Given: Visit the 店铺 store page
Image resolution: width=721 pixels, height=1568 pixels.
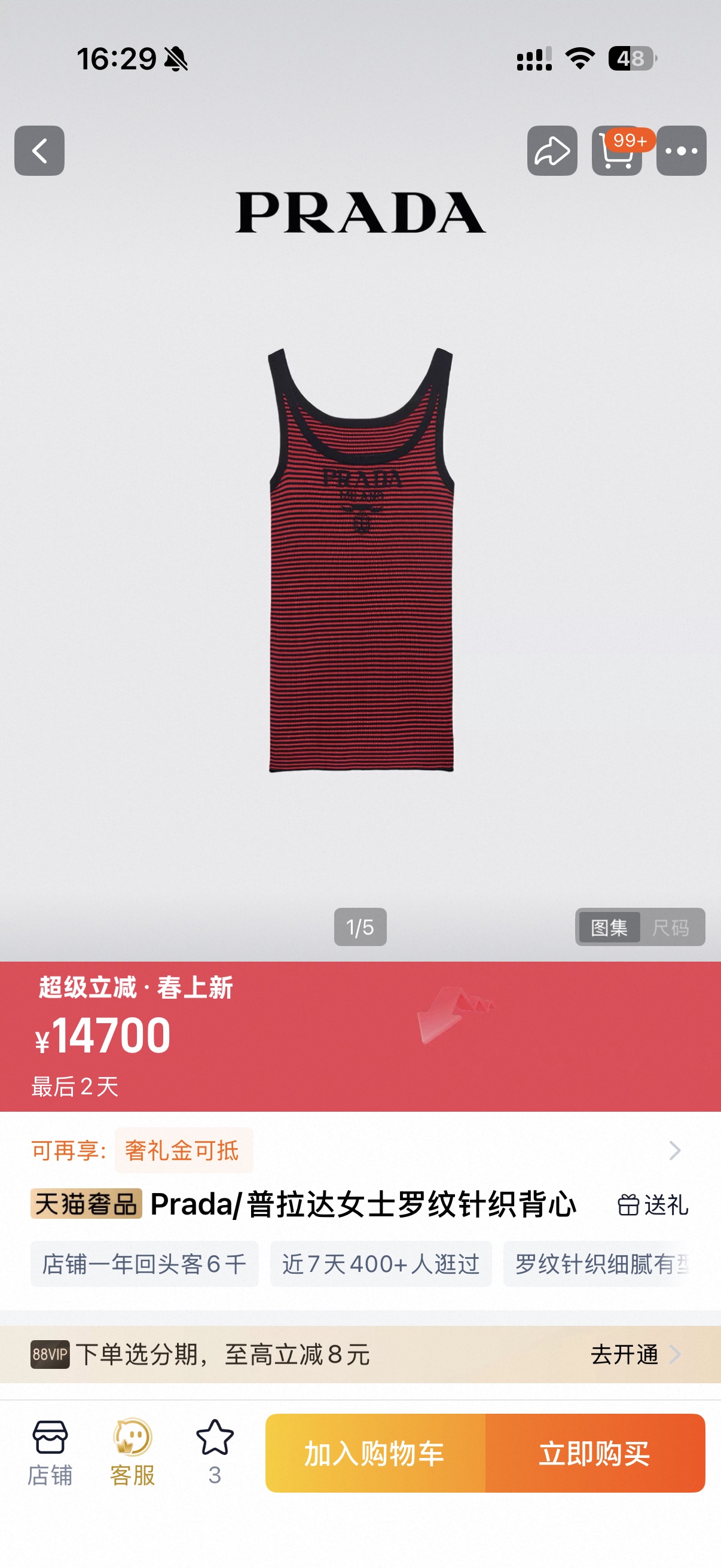Looking at the screenshot, I should click(50, 1452).
